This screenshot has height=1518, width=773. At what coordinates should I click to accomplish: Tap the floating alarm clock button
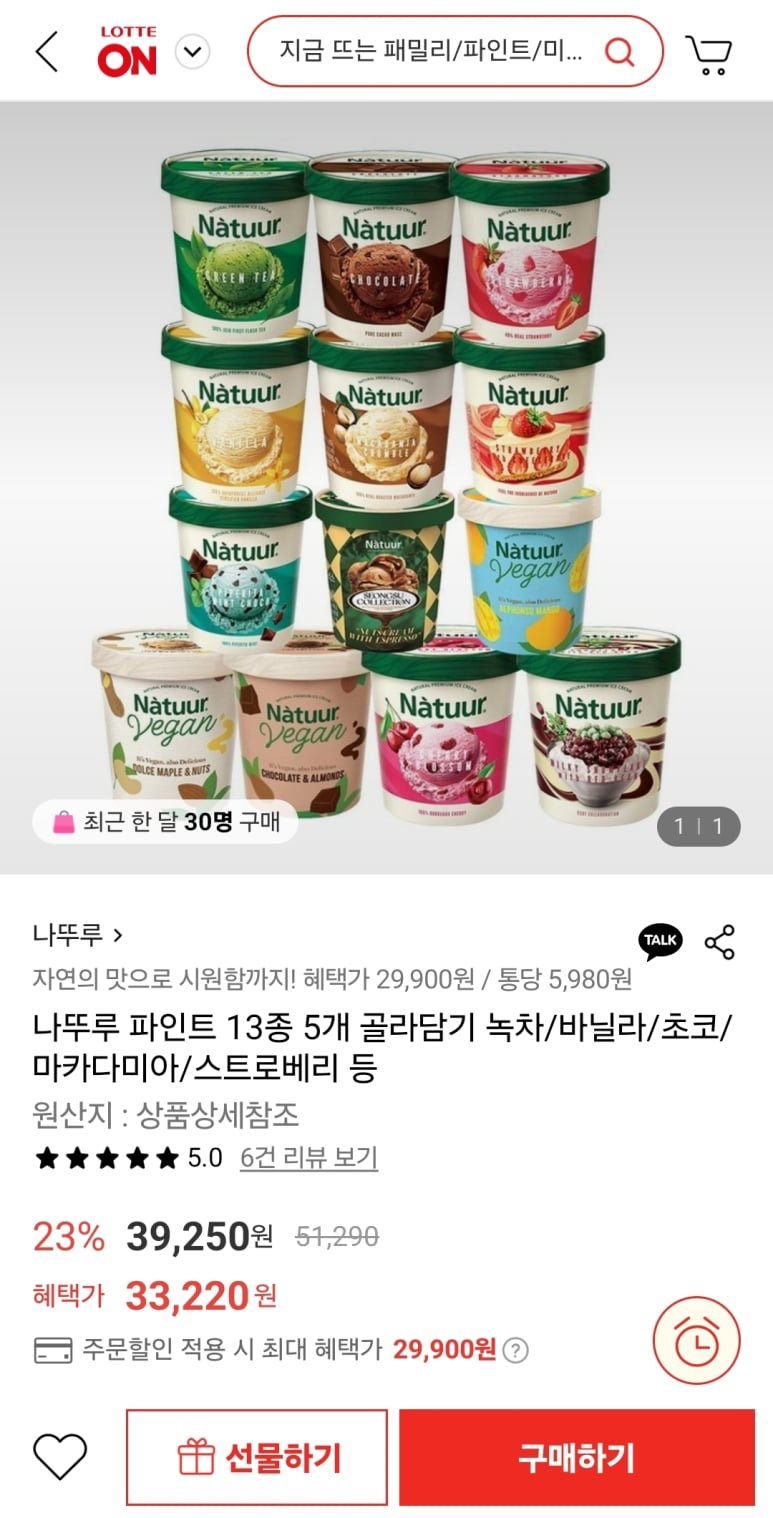[696, 1341]
